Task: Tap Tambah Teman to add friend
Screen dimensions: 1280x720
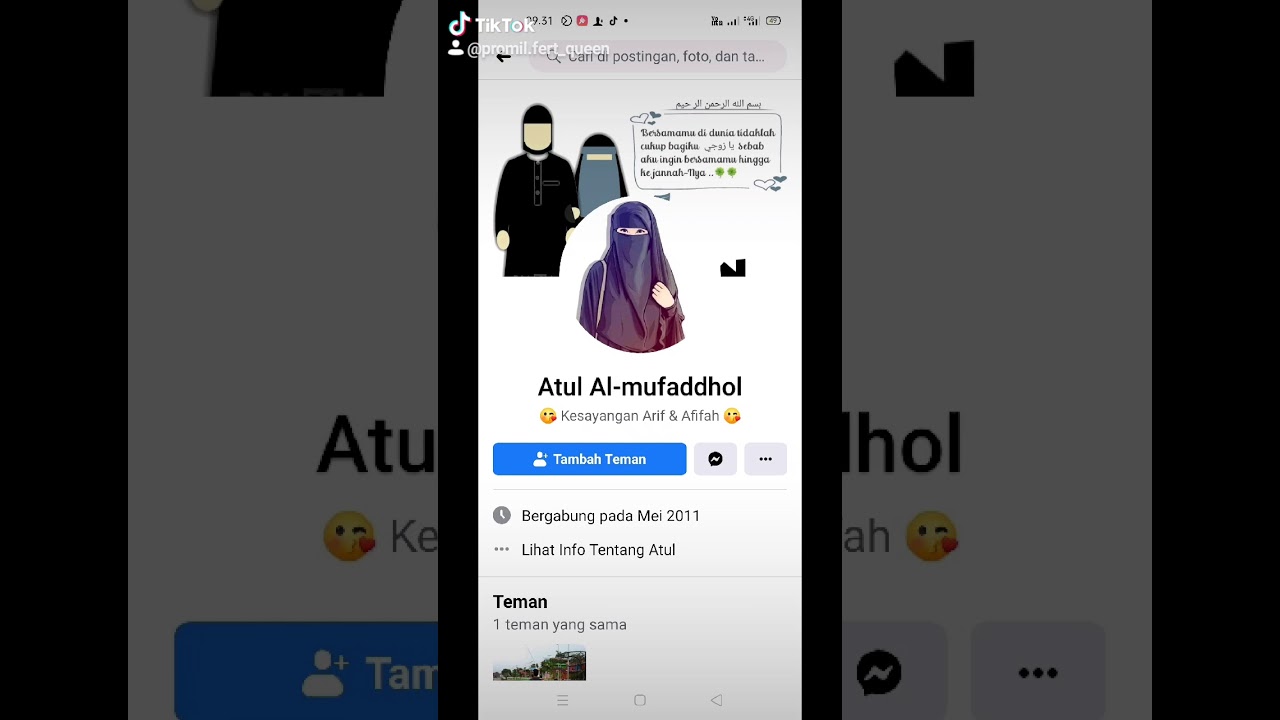Action: pos(590,459)
